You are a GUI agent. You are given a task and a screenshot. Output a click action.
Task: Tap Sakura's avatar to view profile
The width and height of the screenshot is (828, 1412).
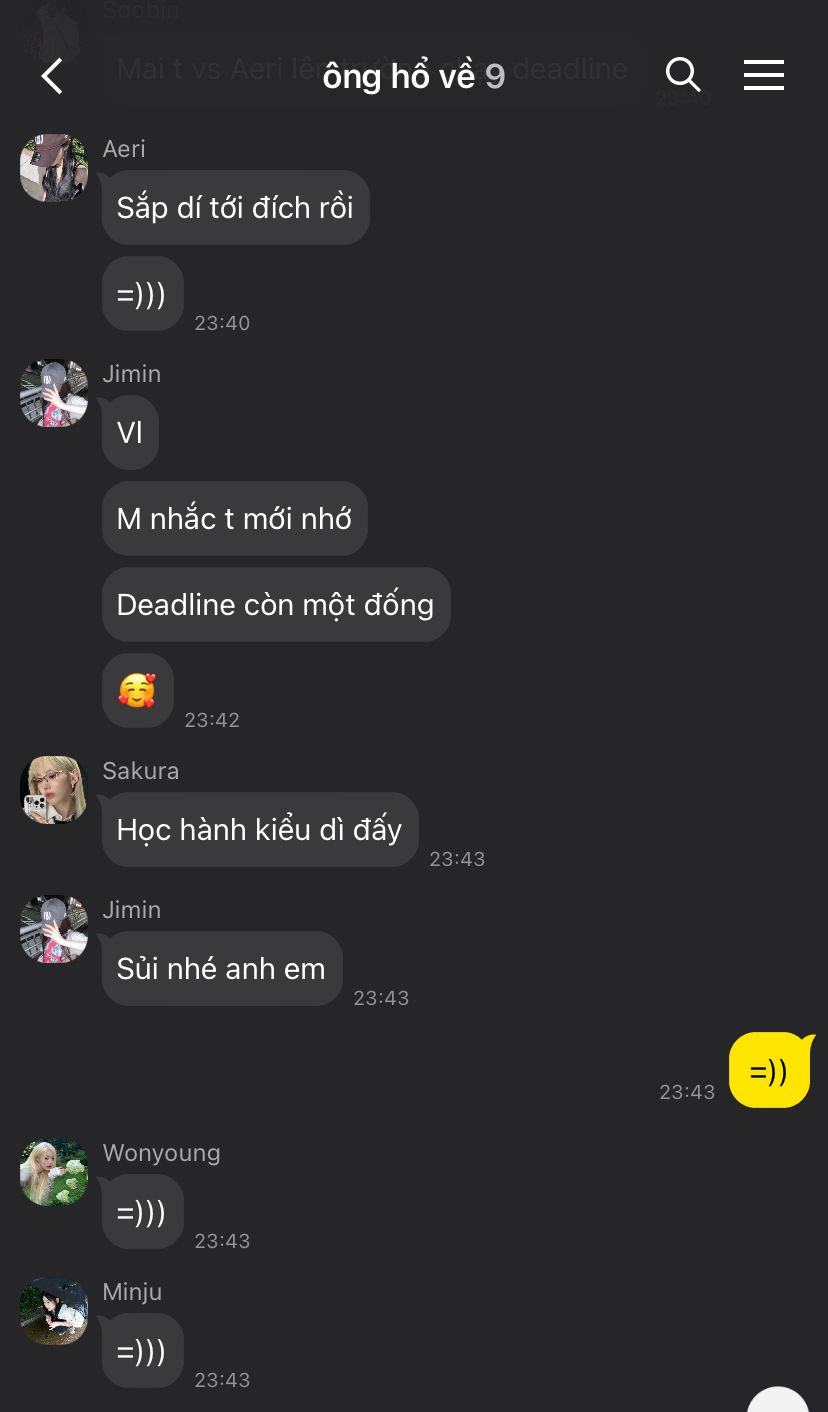54,790
